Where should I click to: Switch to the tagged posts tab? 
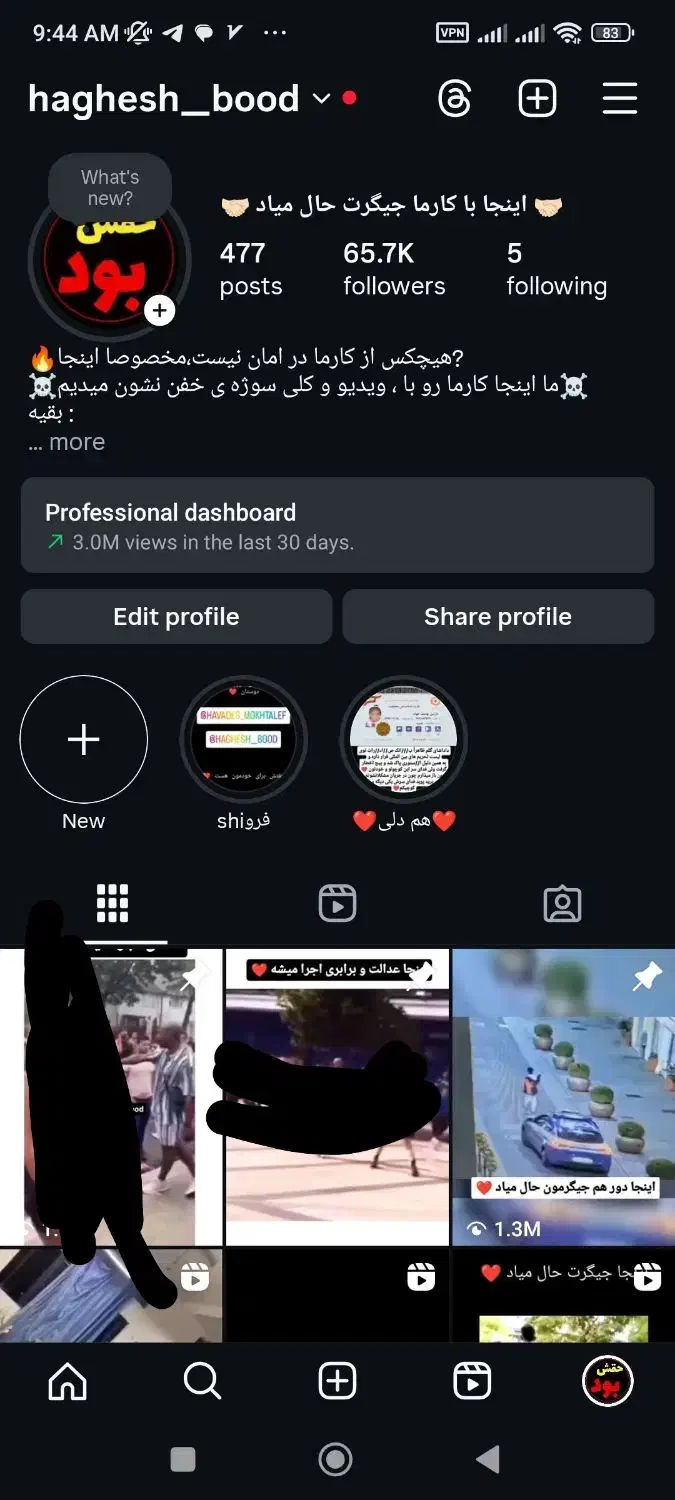pyautogui.click(x=562, y=904)
